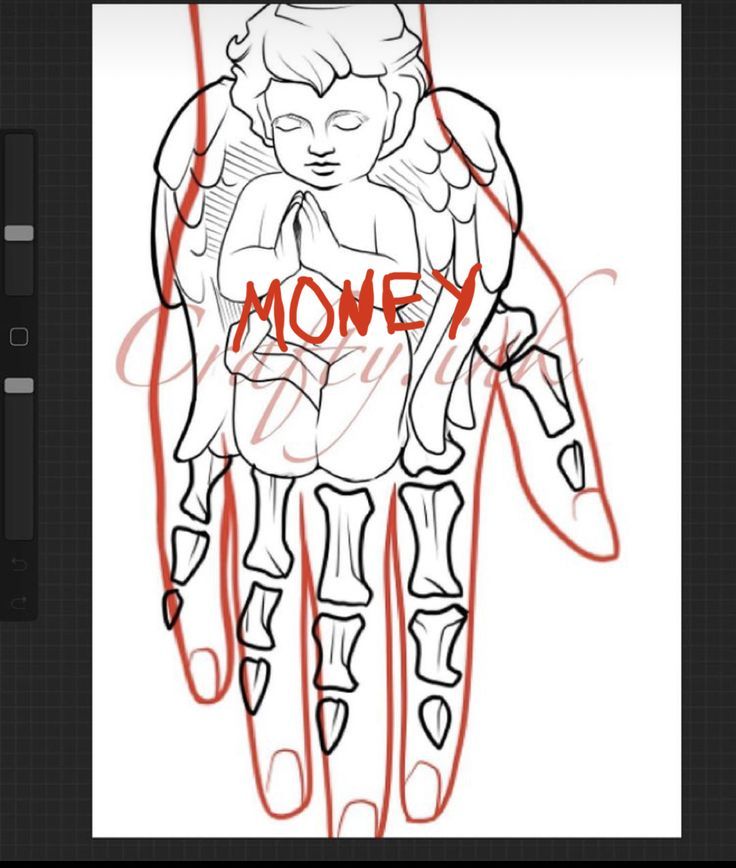Tap the brush size slider handle
The height and width of the screenshot is (868, 736).
click(x=19, y=233)
